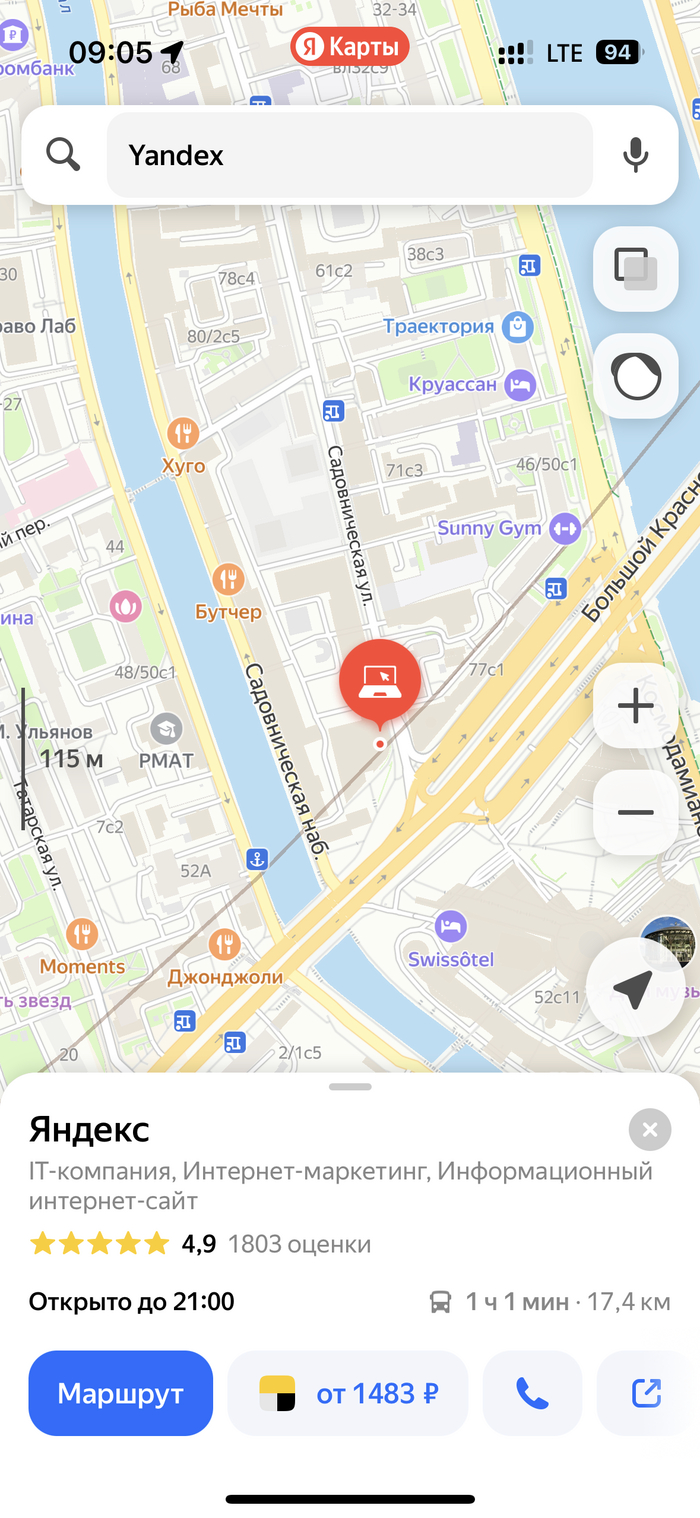This screenshot has width=700, height=1518.
Task: Center map on my location
Action: point(633,988)
